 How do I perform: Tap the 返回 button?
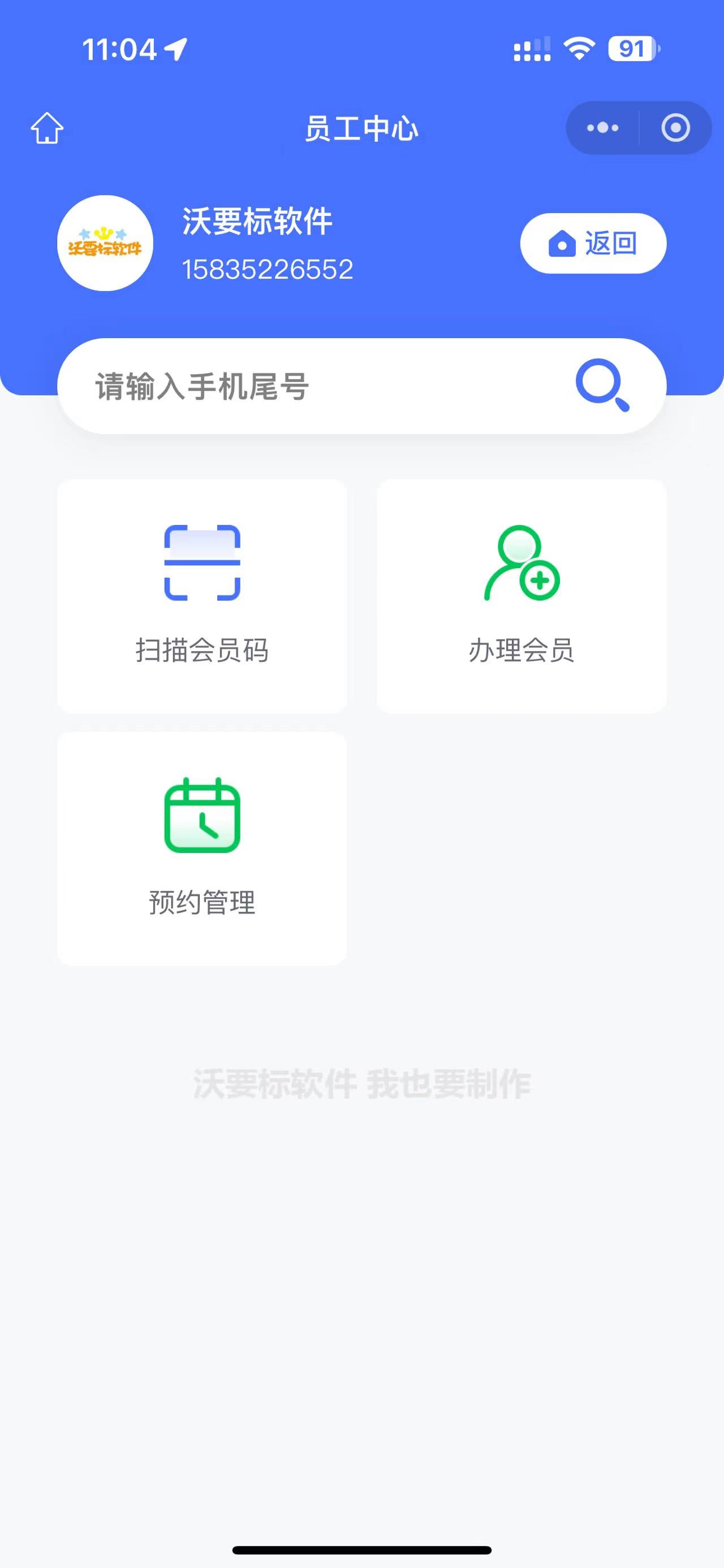point(593,244)
